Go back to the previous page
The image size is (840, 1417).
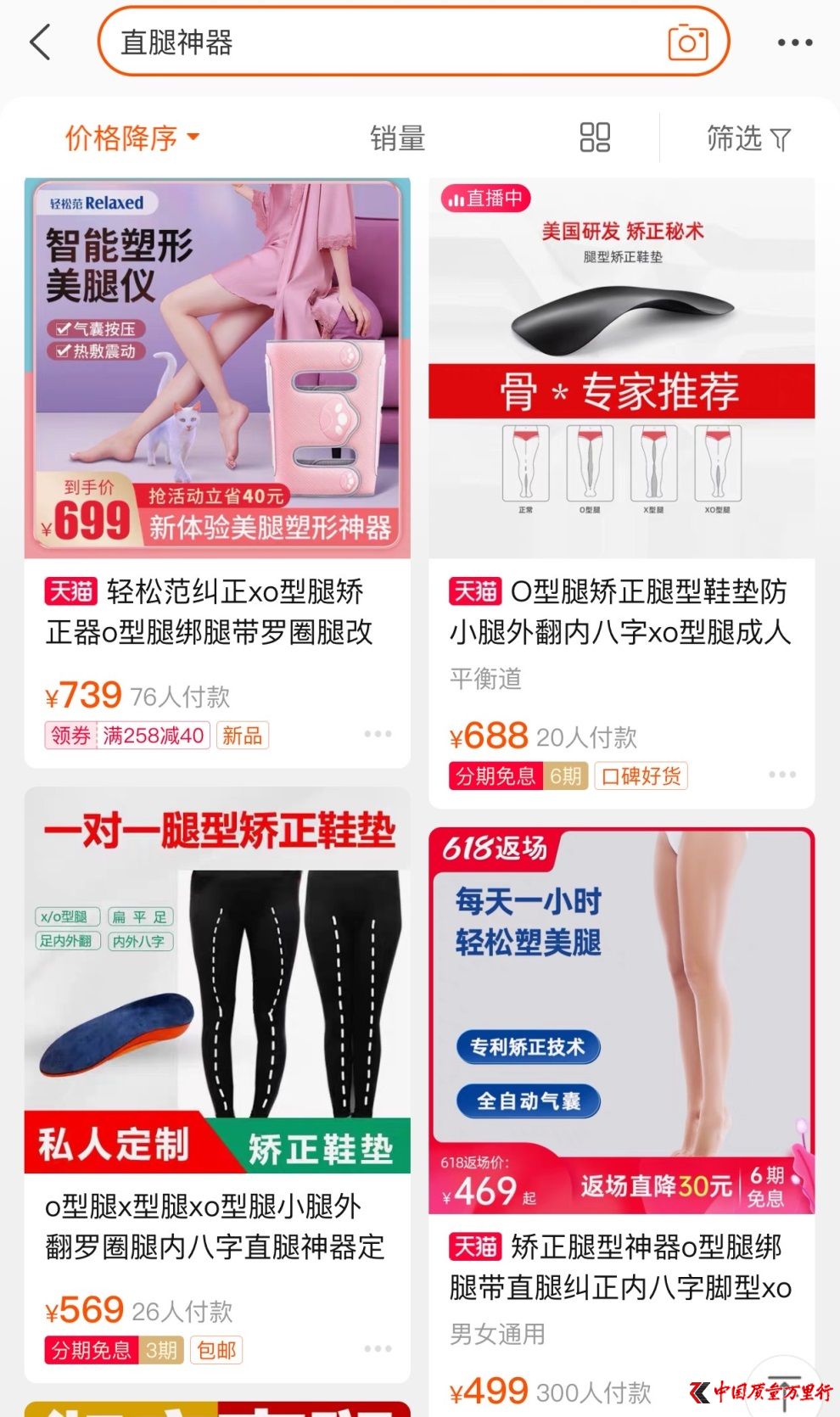tap(40, 42)
